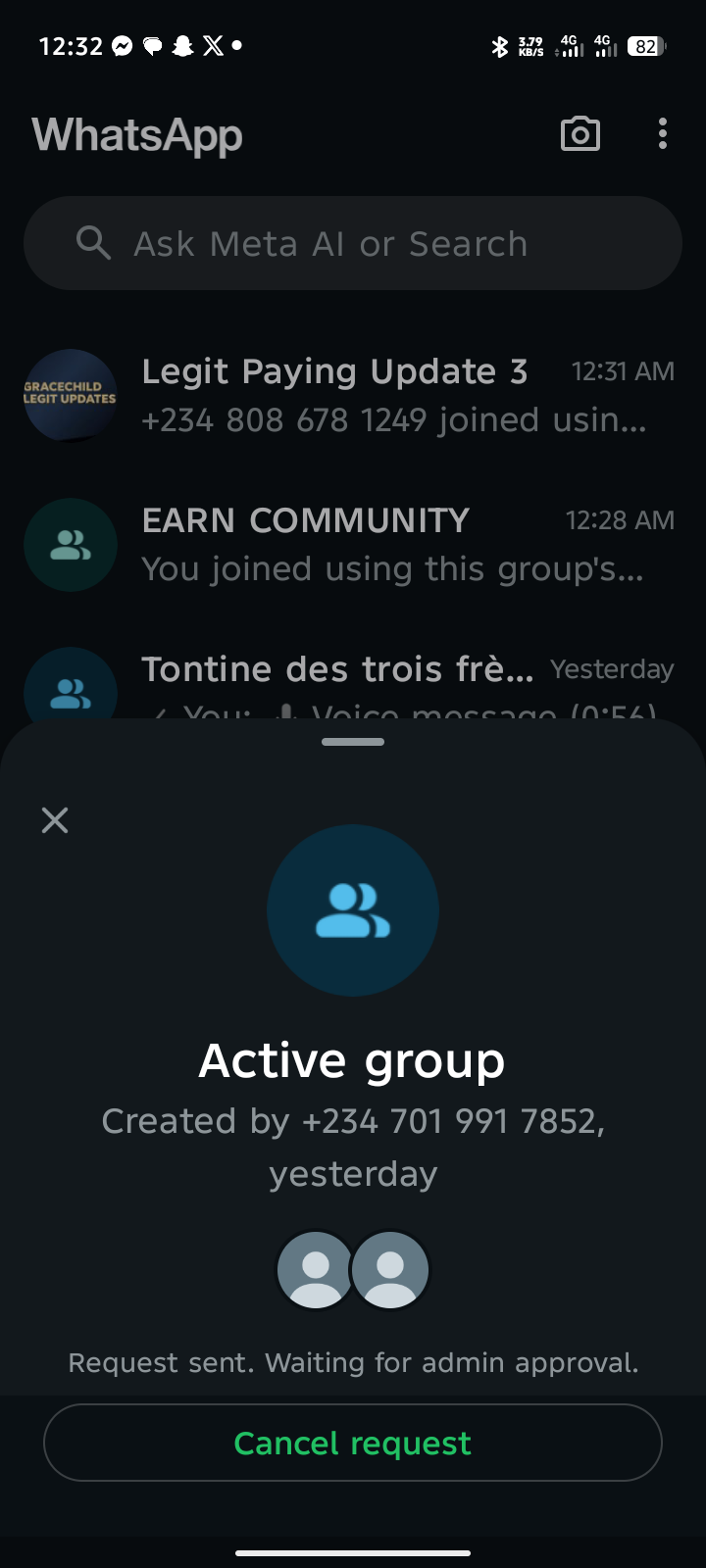Open the overflow menu
This screenshot has height=1568, width=706.
click(x=663, y=134)
